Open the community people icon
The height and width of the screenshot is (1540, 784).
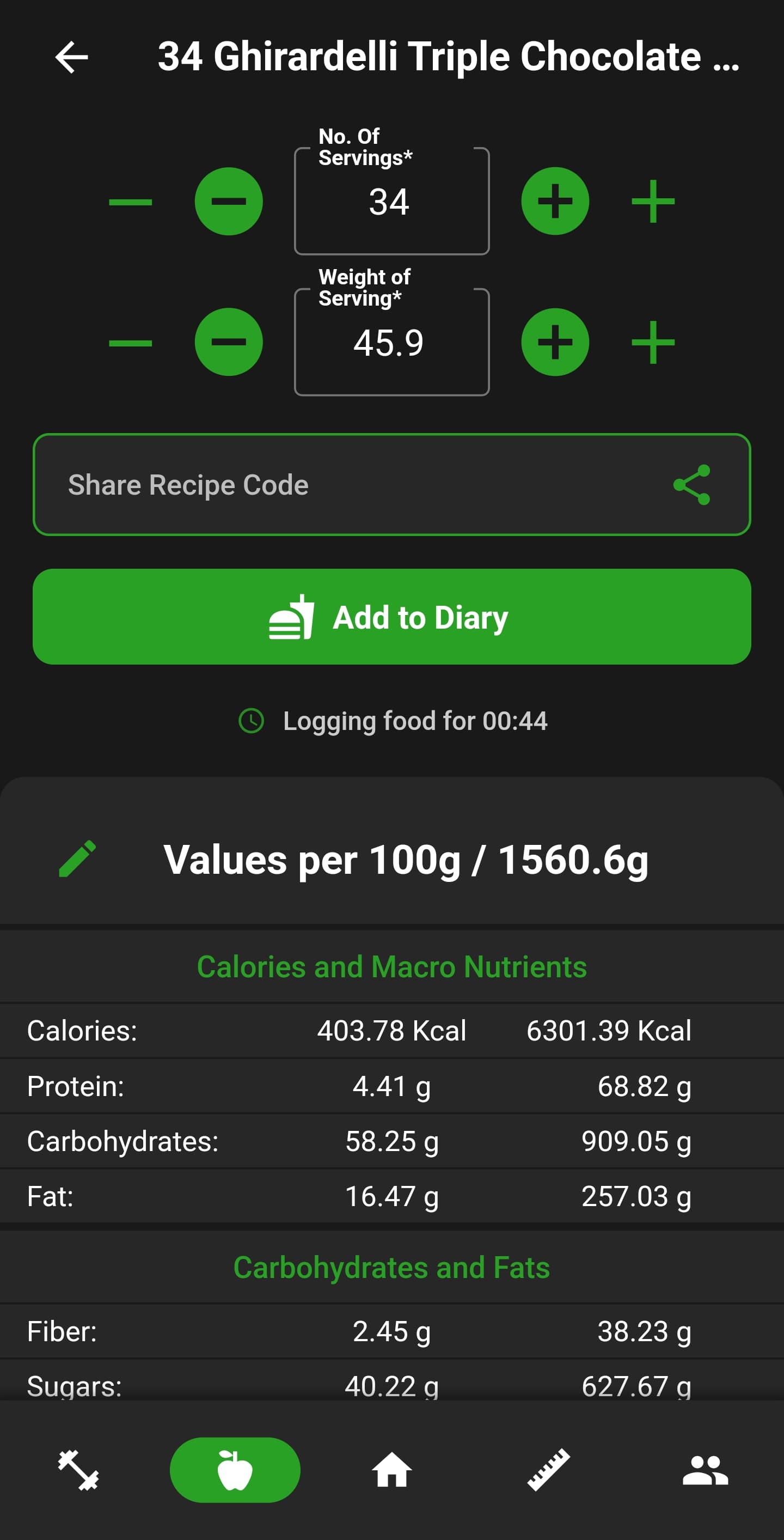705,1471
